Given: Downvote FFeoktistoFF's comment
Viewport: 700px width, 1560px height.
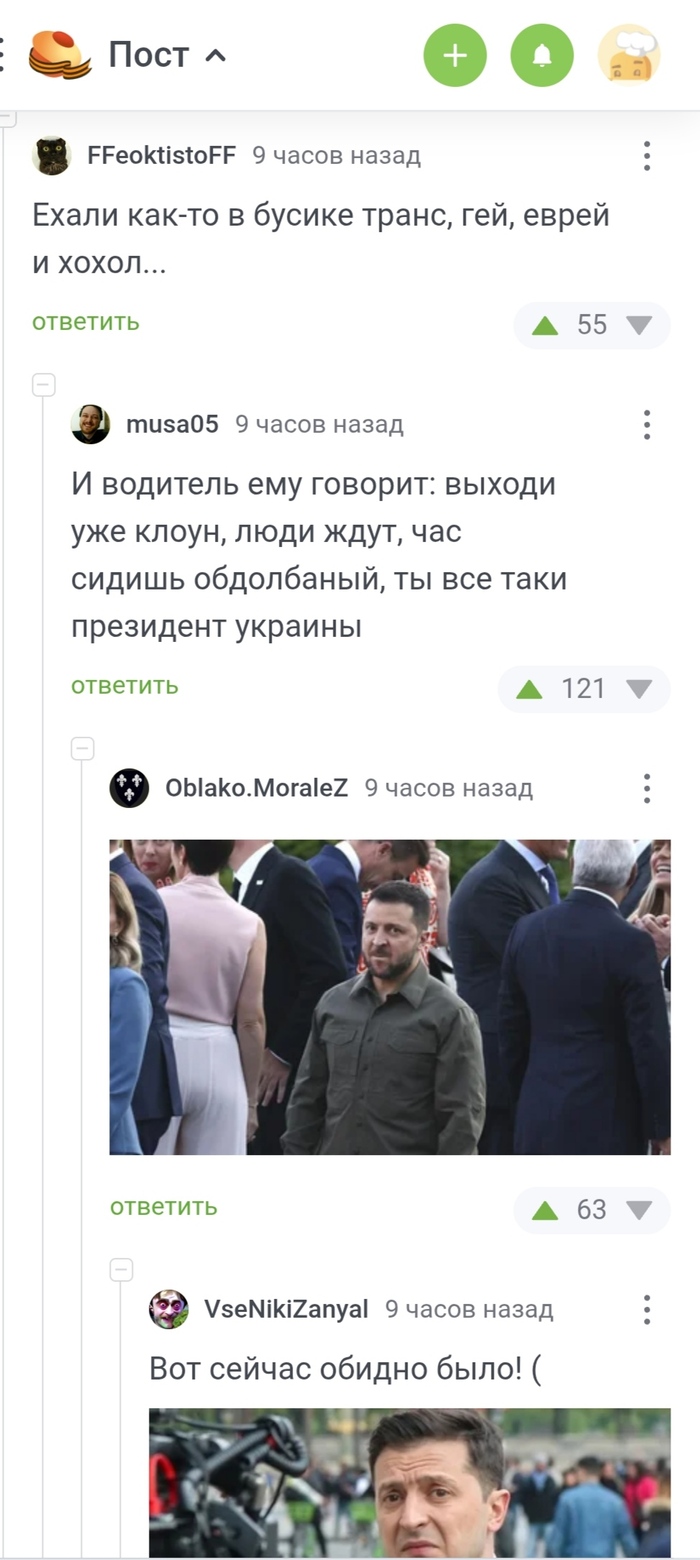Looking at the screenshot, I should [x=639, y=325].
